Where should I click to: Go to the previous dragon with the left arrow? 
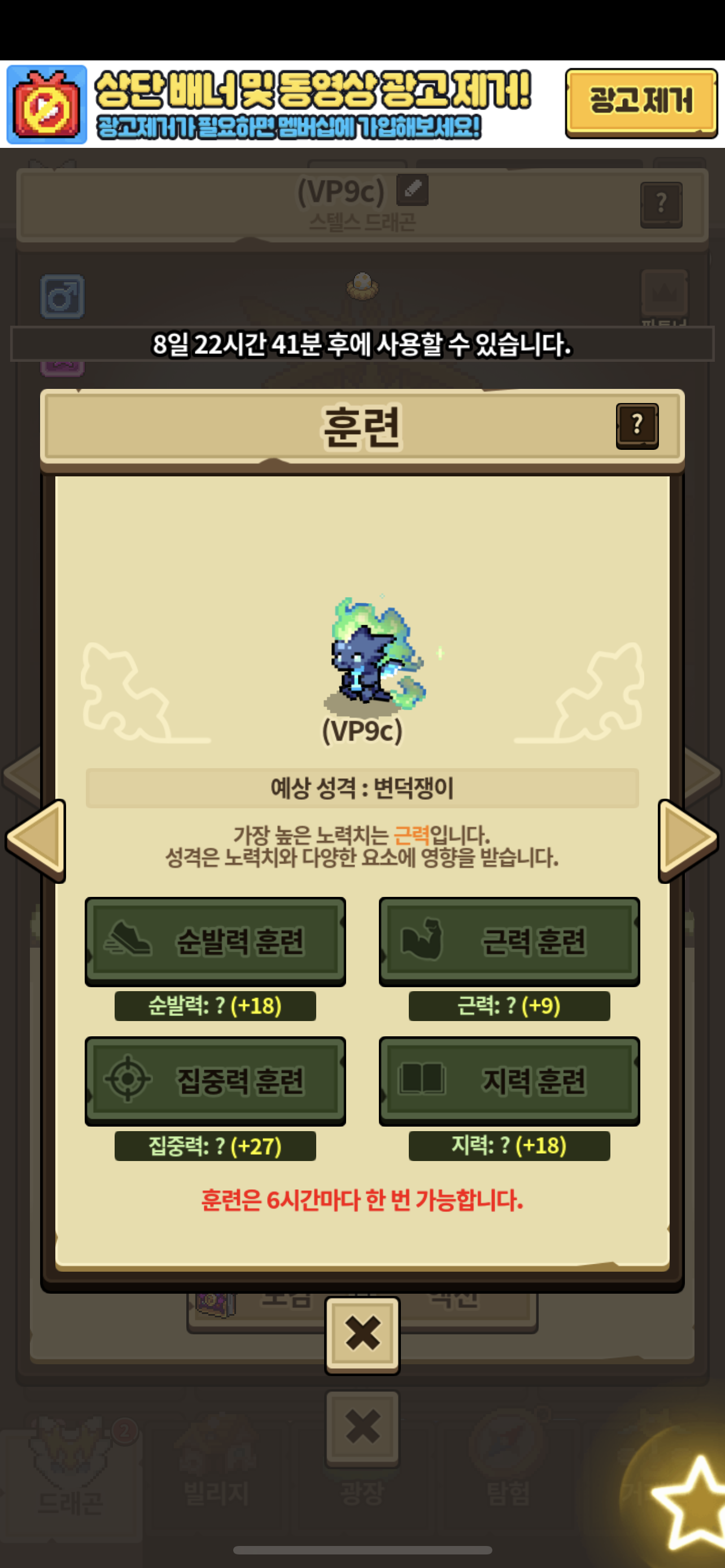(x=38, y=840)
